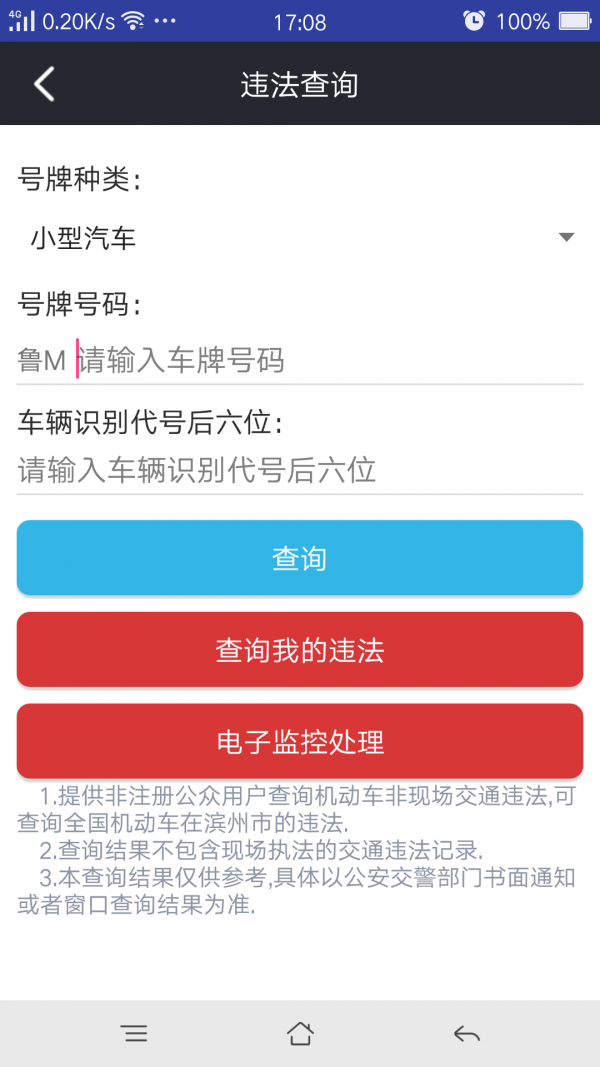This screenshot has width=600, height=1067.
Task: Open the 小型汽车 plate type dropdown
Action: point(300,238)
